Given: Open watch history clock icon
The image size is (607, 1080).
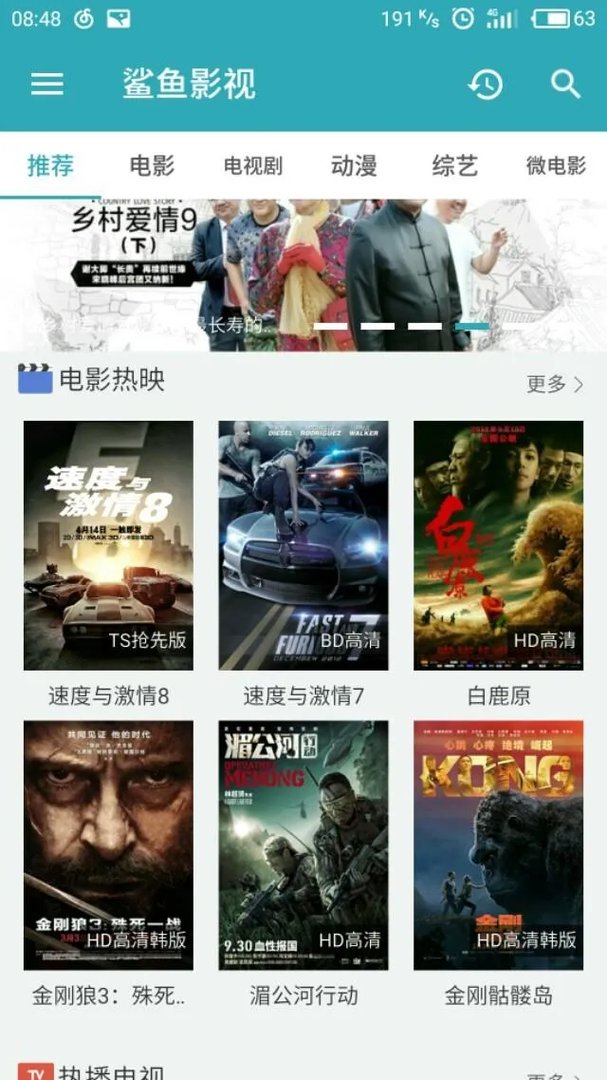Looking at the screenshot, I should tap(486, 84).
